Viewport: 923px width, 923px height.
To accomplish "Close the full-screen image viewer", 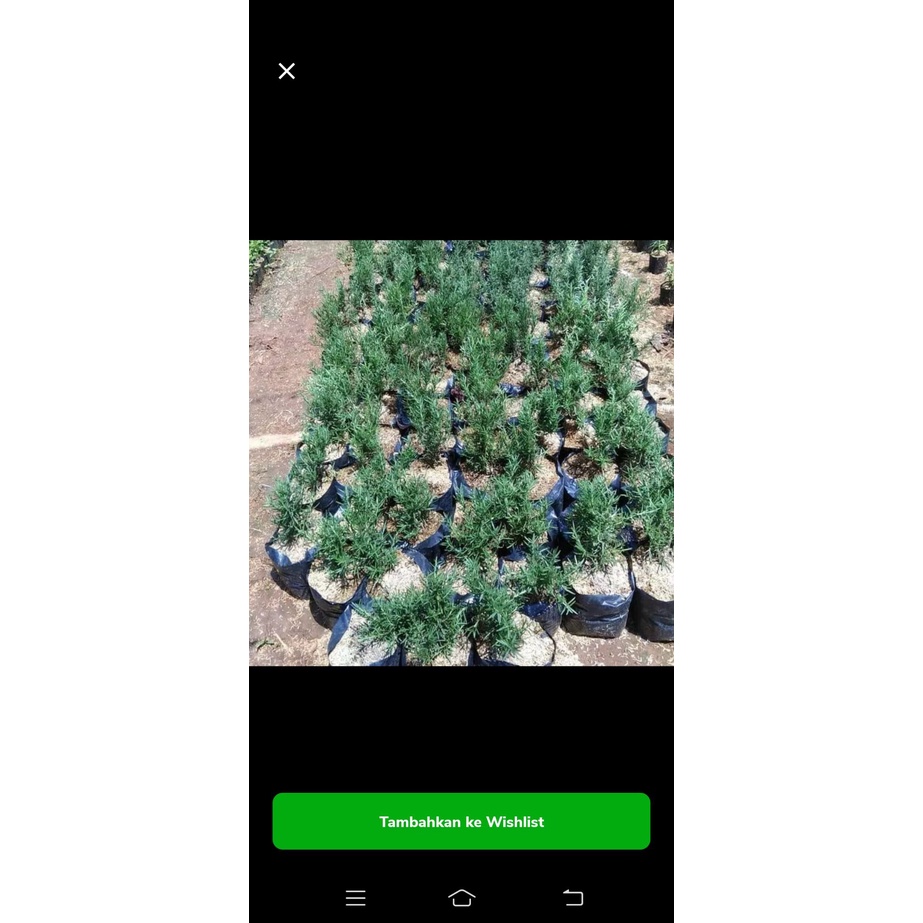I will 287,71.
